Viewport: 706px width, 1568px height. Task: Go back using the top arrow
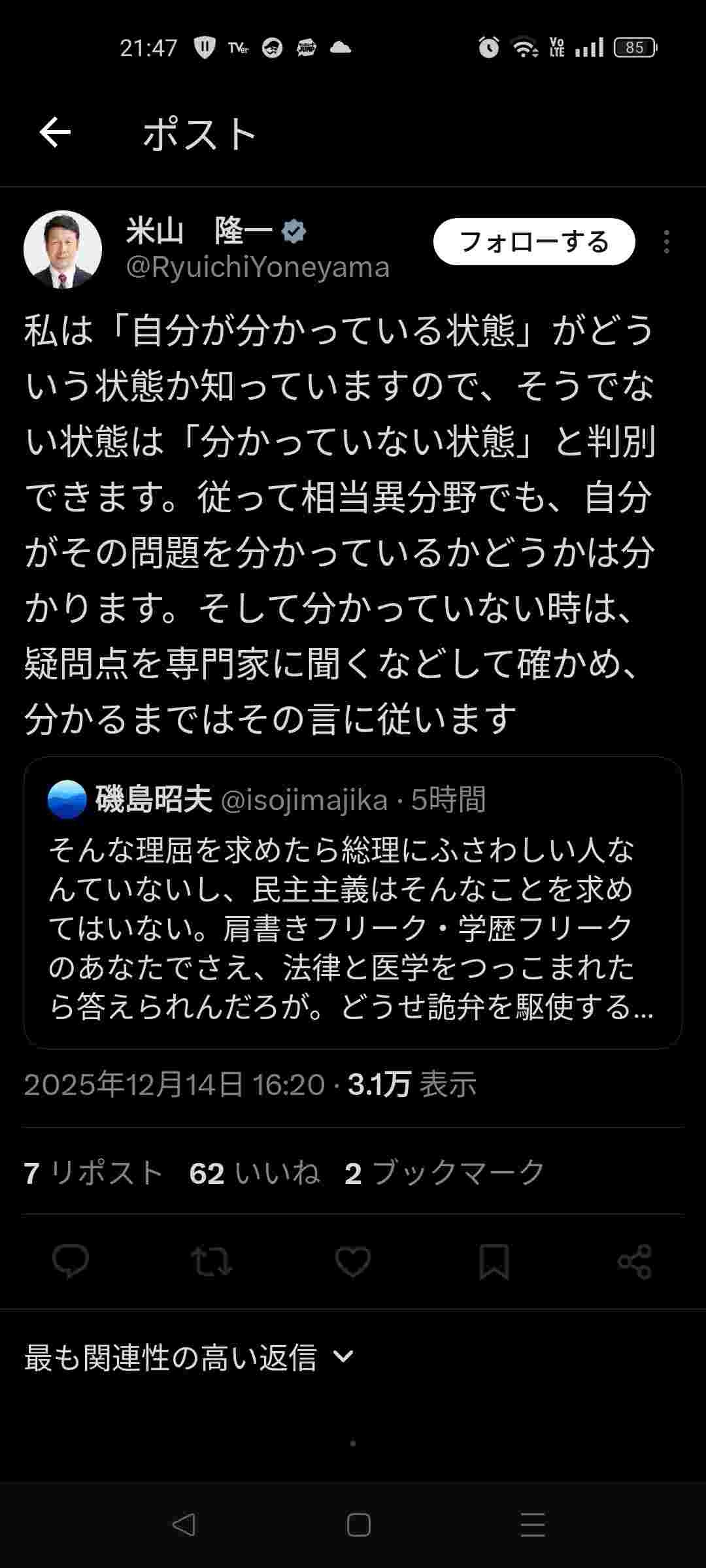55,133
